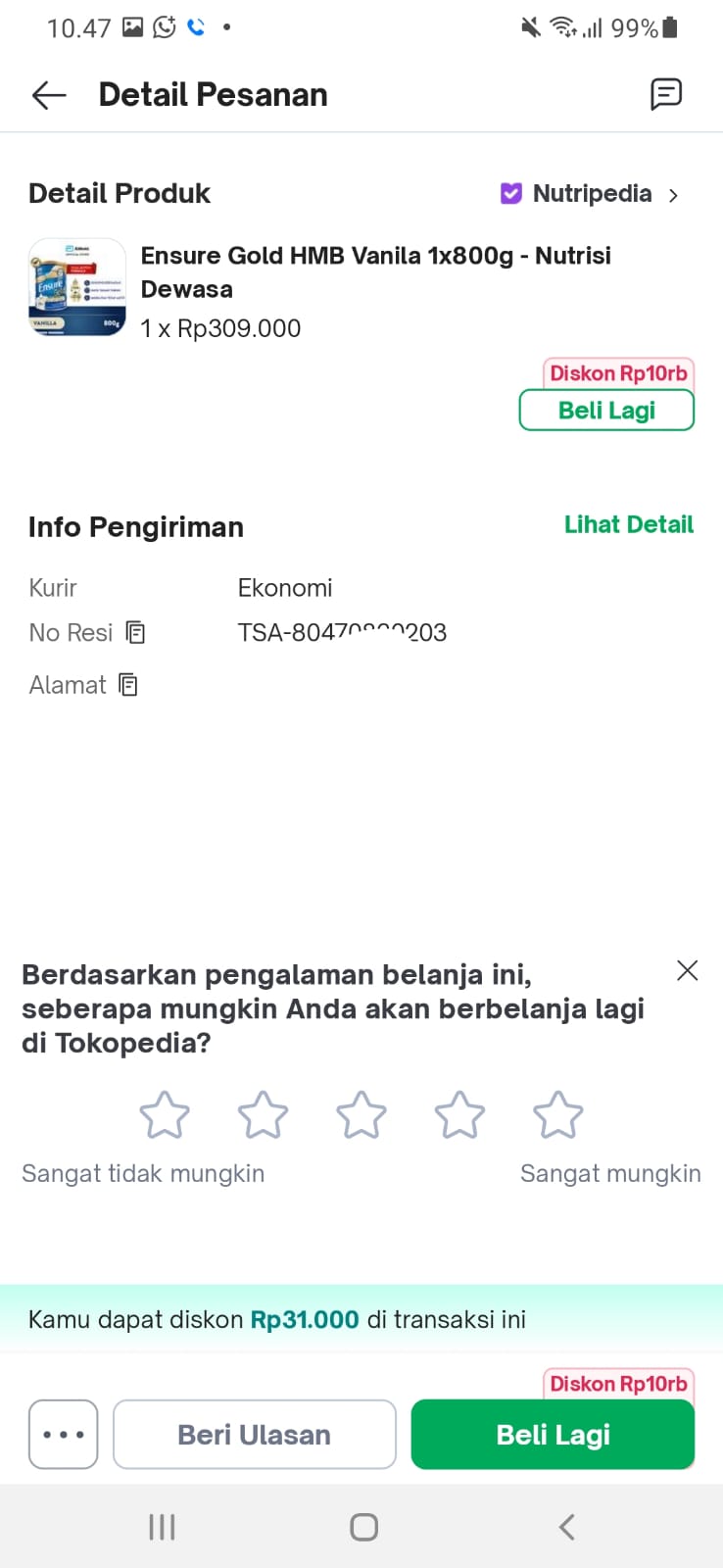Tap the green Beli Lagi bottom button

553,1435
